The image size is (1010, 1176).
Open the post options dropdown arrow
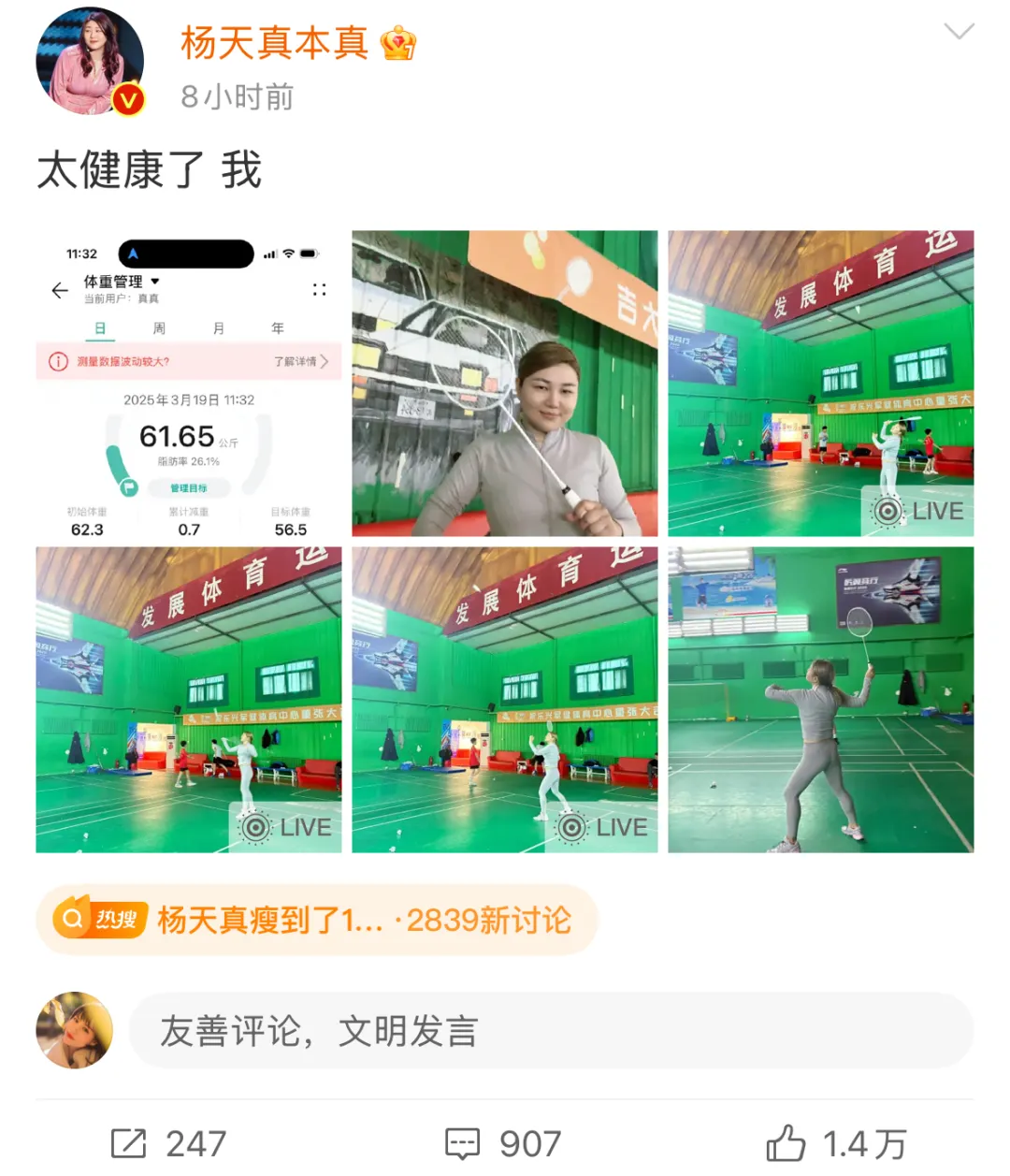pyautogui.click(x=959, y=33)
